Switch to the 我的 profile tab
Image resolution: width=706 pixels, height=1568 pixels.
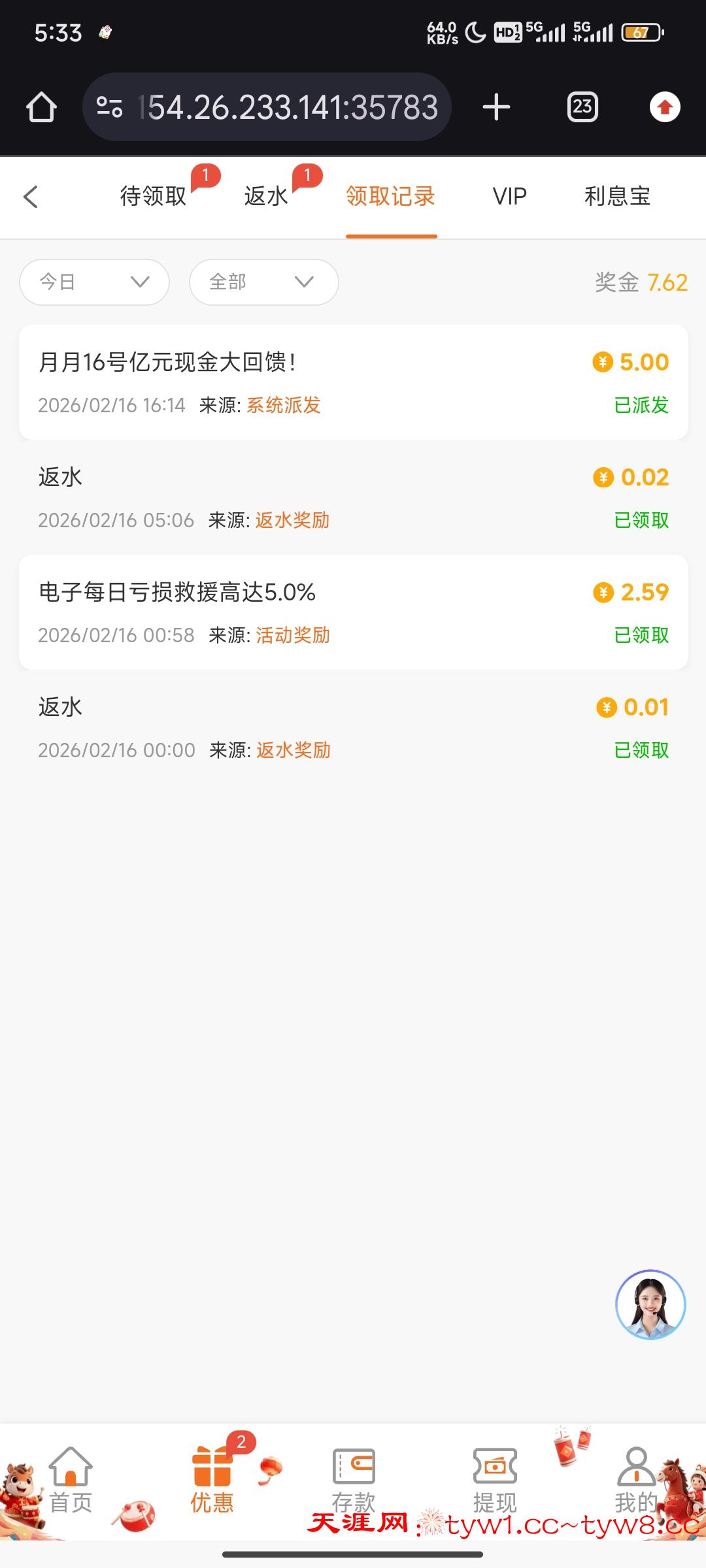point(636,1480)
